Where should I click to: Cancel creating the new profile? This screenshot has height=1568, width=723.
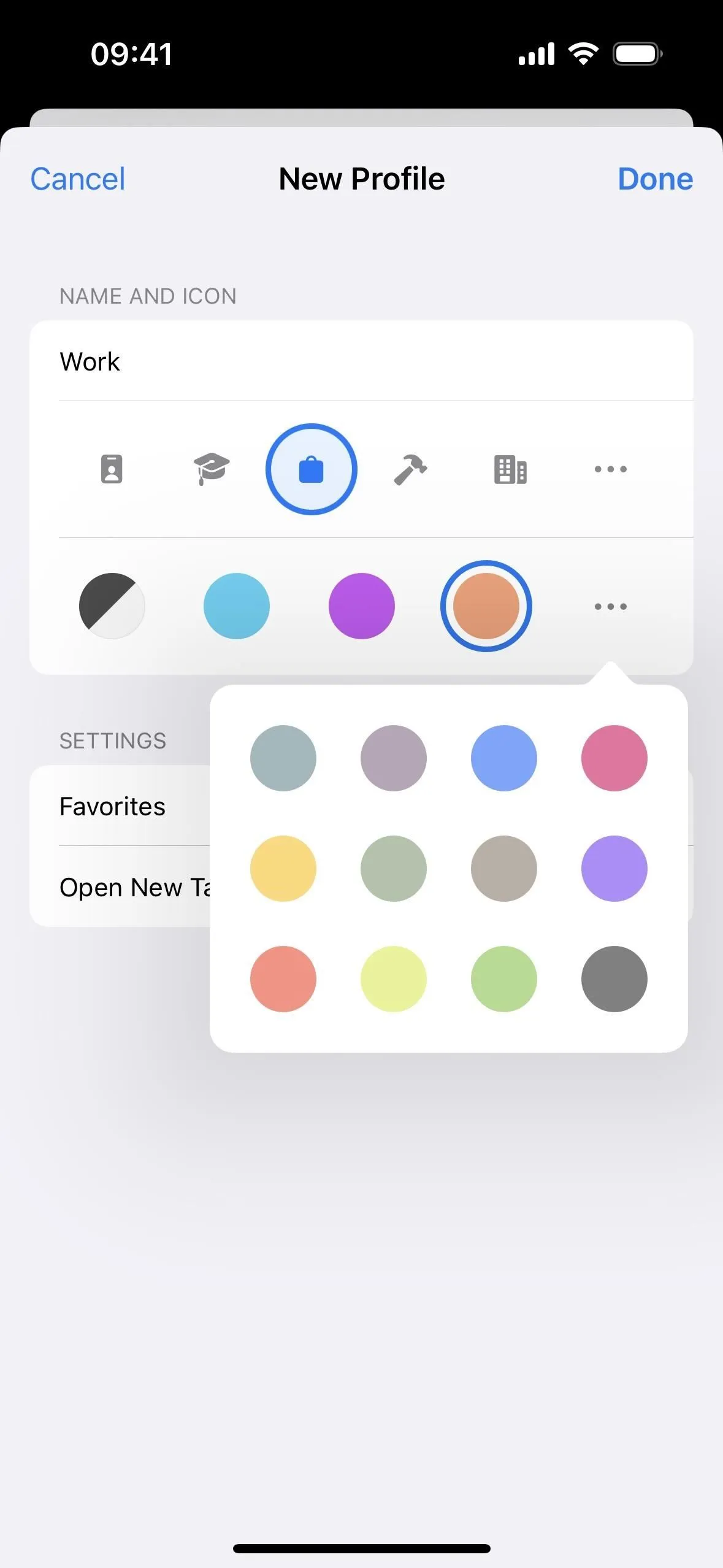[77, 179]
